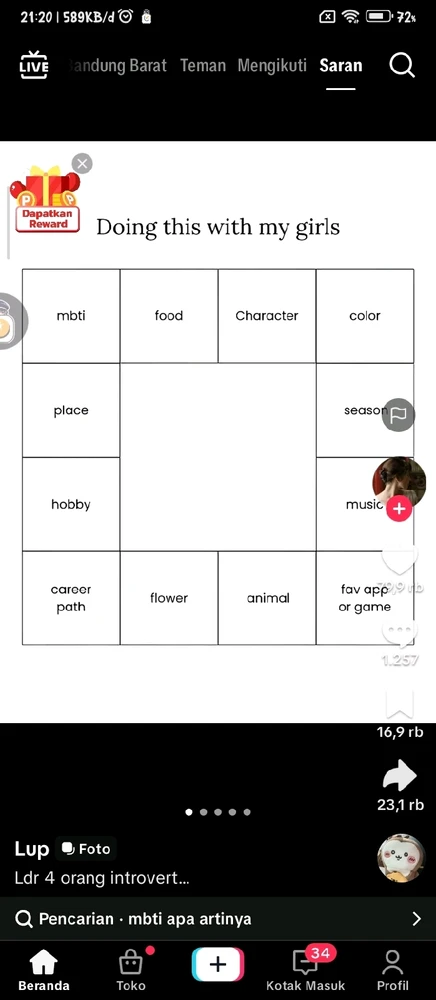Create a new post with plus button

(218, 964)
